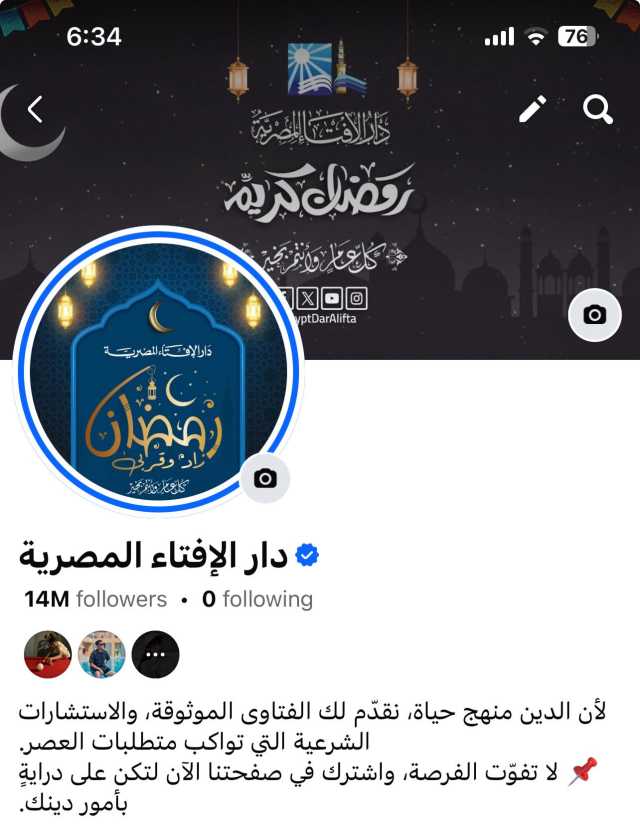Open the three-dots follower avatar bubble
This screenshot has width=640, height=831.
[x=155, y=654]
